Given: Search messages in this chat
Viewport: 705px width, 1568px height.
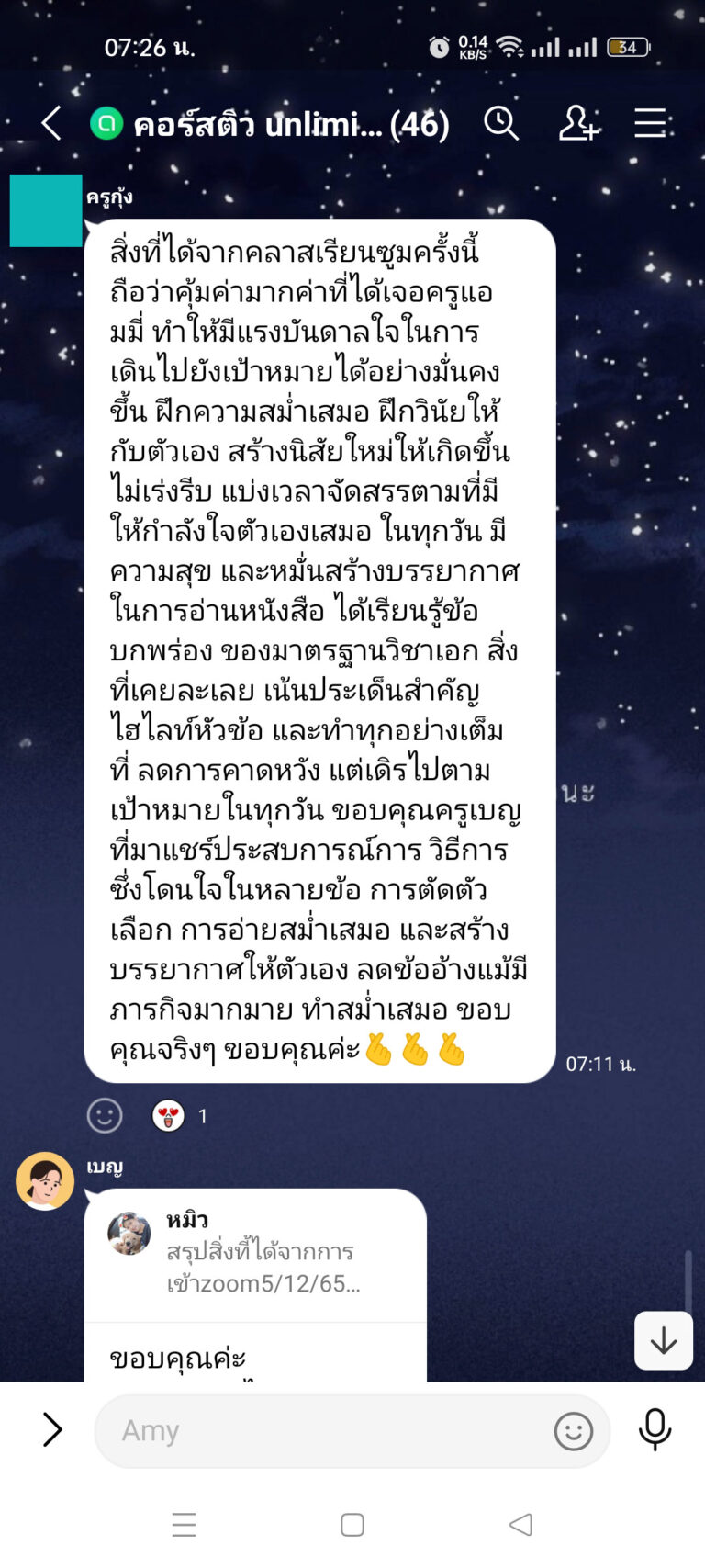Looking at the screenshot, I should click(501, 123).
